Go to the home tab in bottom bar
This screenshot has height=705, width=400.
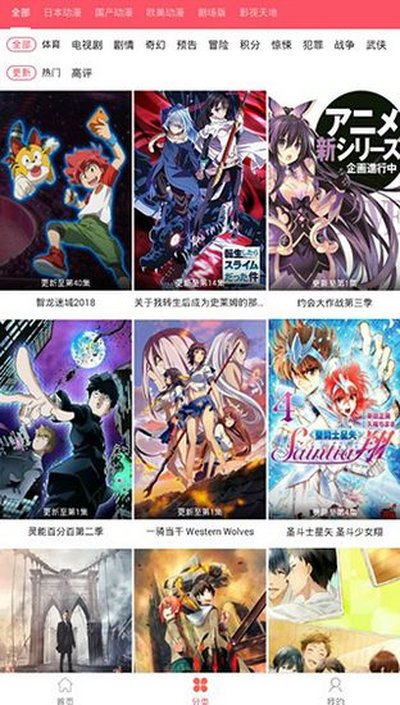coord(65,690)
